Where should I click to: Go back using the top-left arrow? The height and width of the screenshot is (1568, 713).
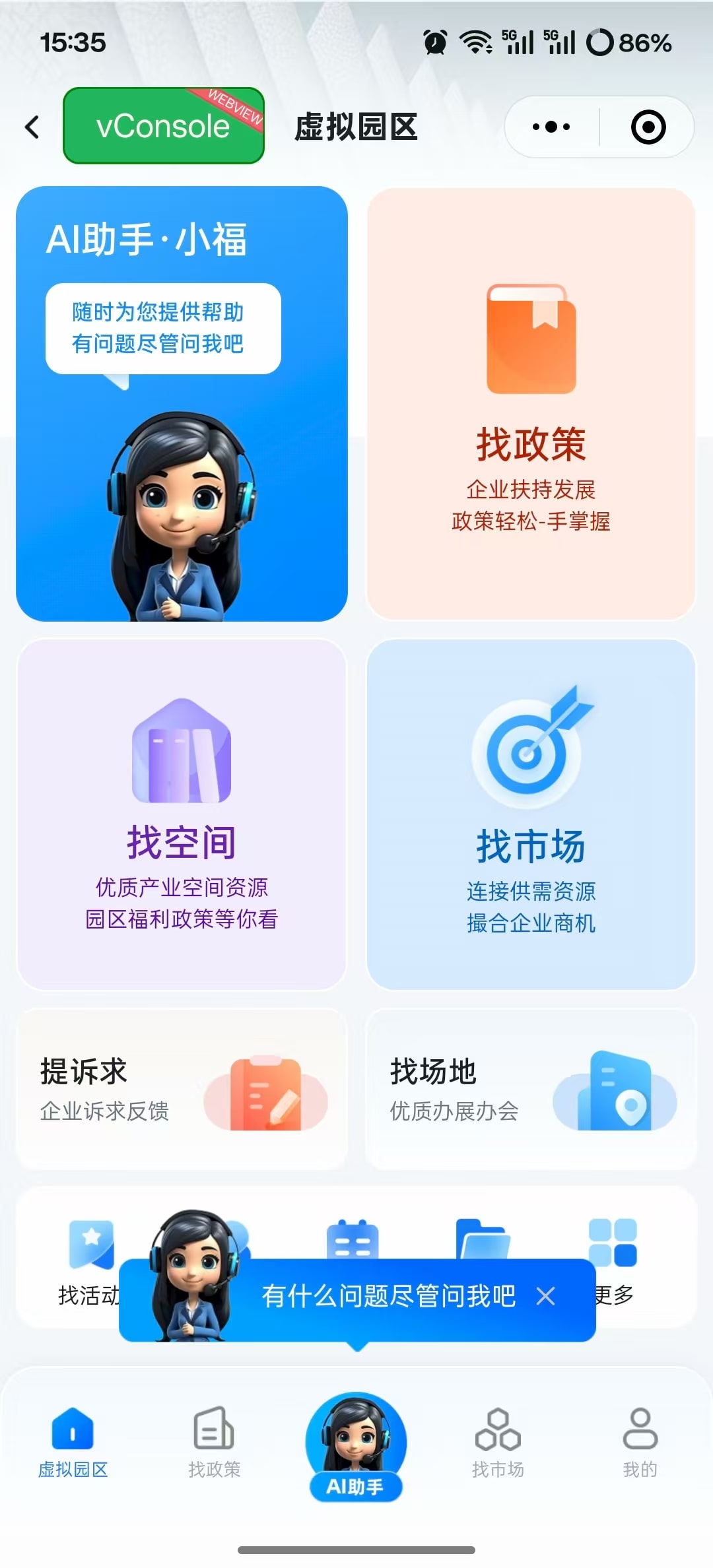point(32,127)
